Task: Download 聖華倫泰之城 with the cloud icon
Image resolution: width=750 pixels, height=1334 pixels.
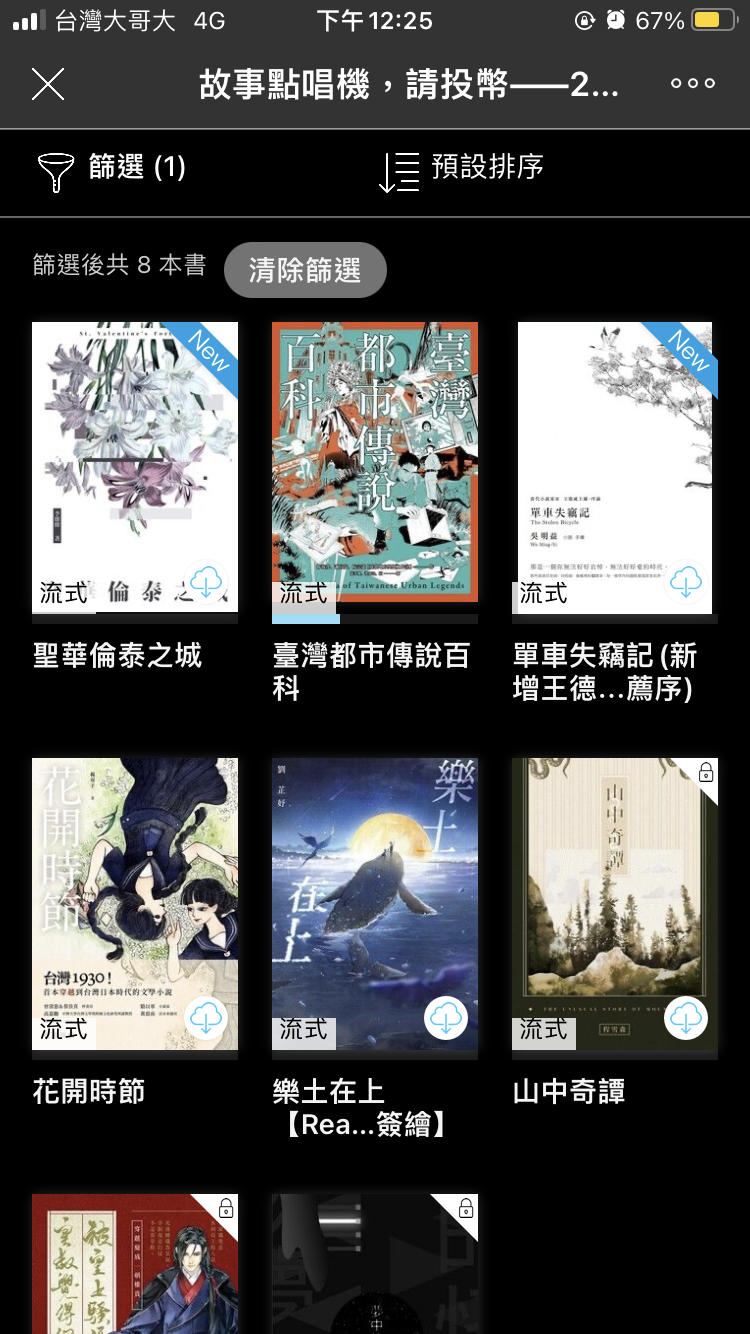Action: 206,581
